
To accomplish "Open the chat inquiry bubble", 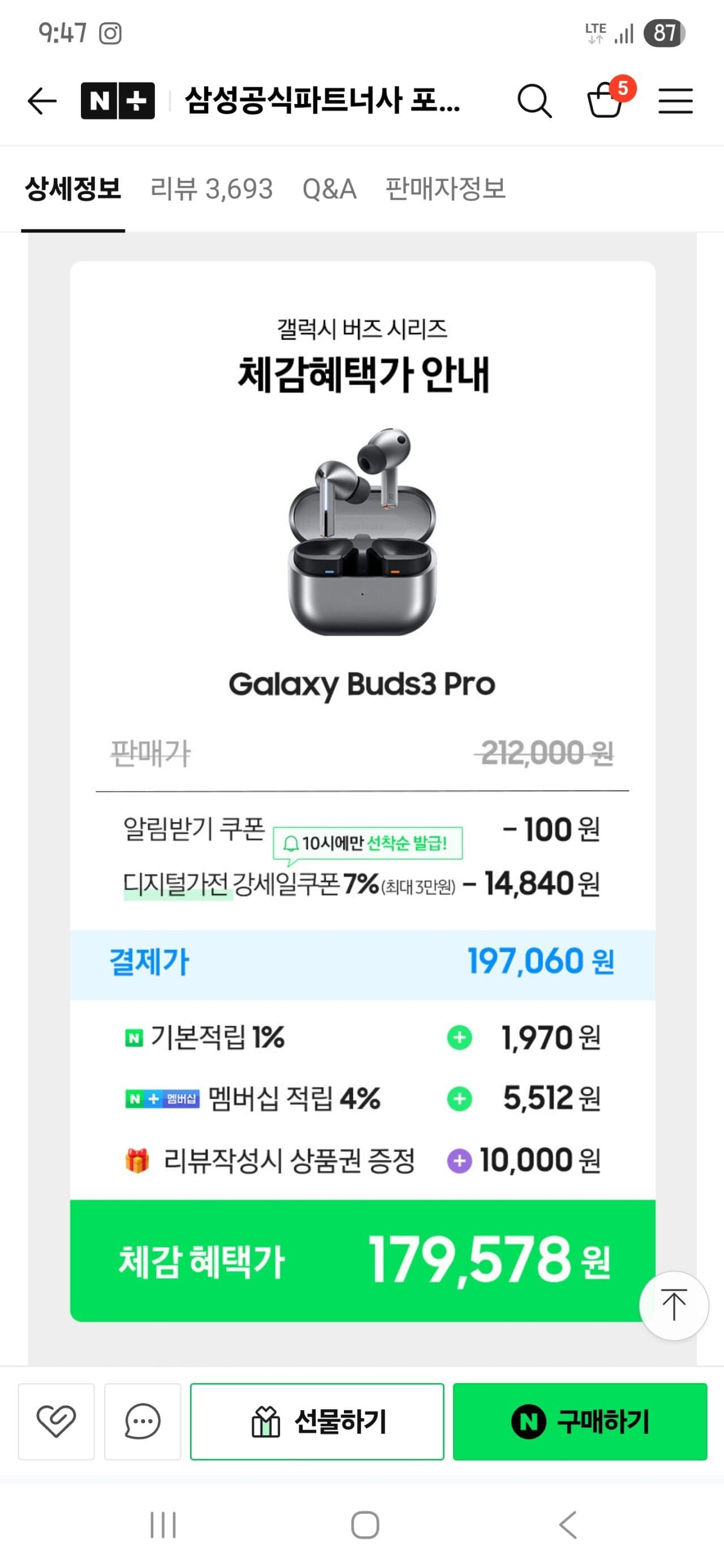I will click(143, 1422).
